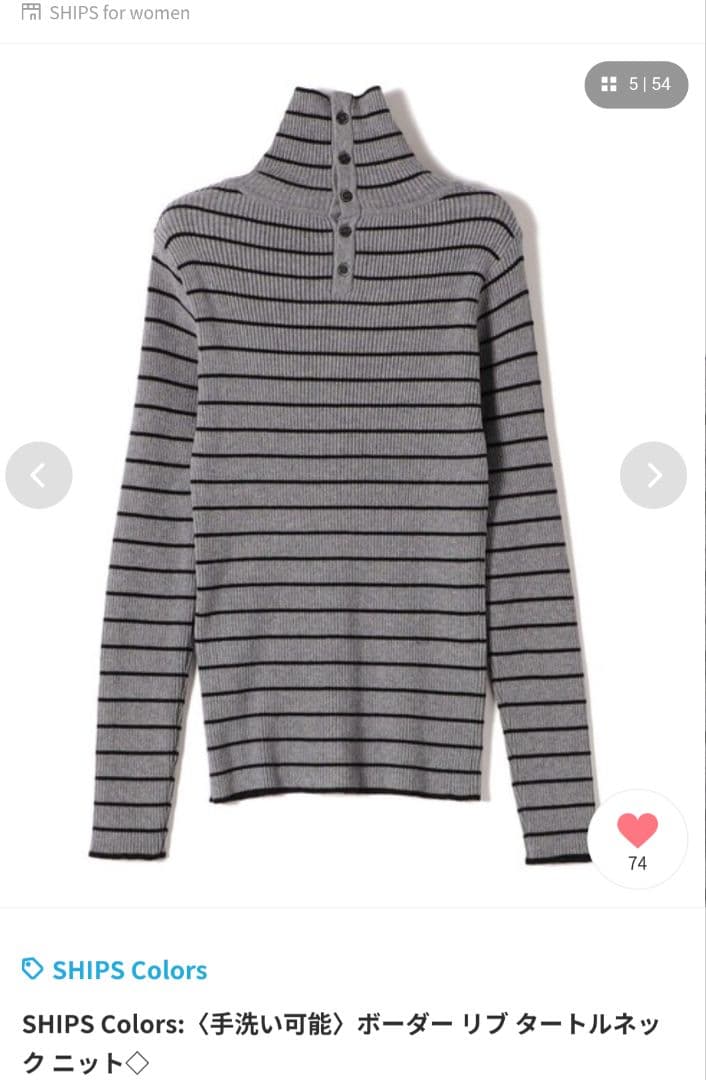Image resolution: width=706 pixels, height=1080 pixels.
Task: Open the SHIPS Colors brand tag
Action: (129, 969)
